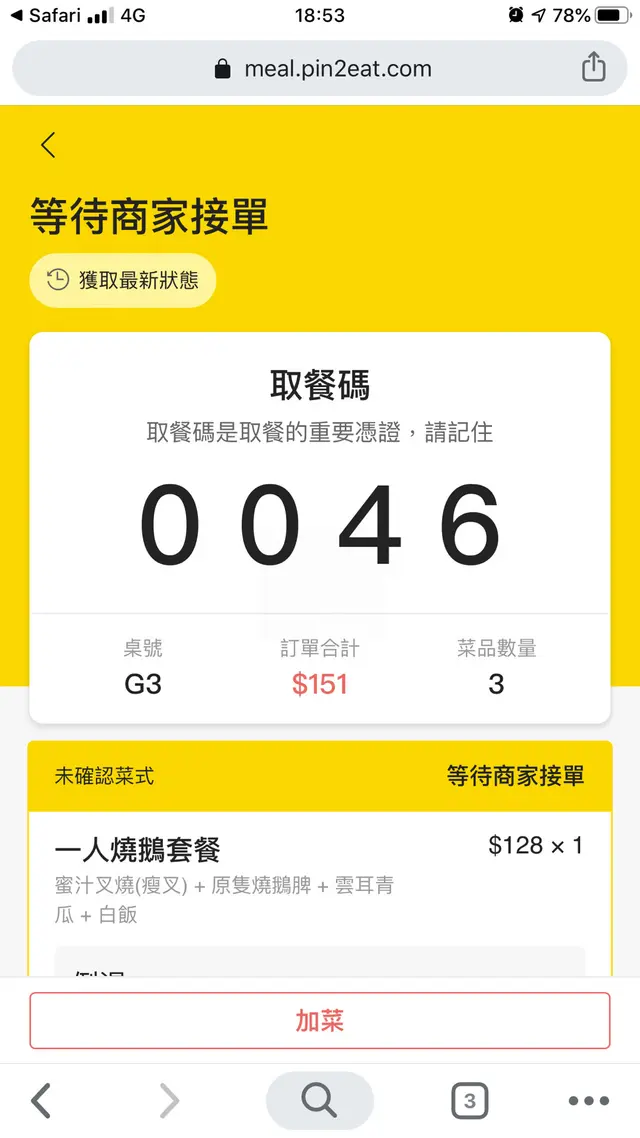The image size is (640, 1138).
Task: Open the browser's more options menu
Action: [x=588, y=1101]
